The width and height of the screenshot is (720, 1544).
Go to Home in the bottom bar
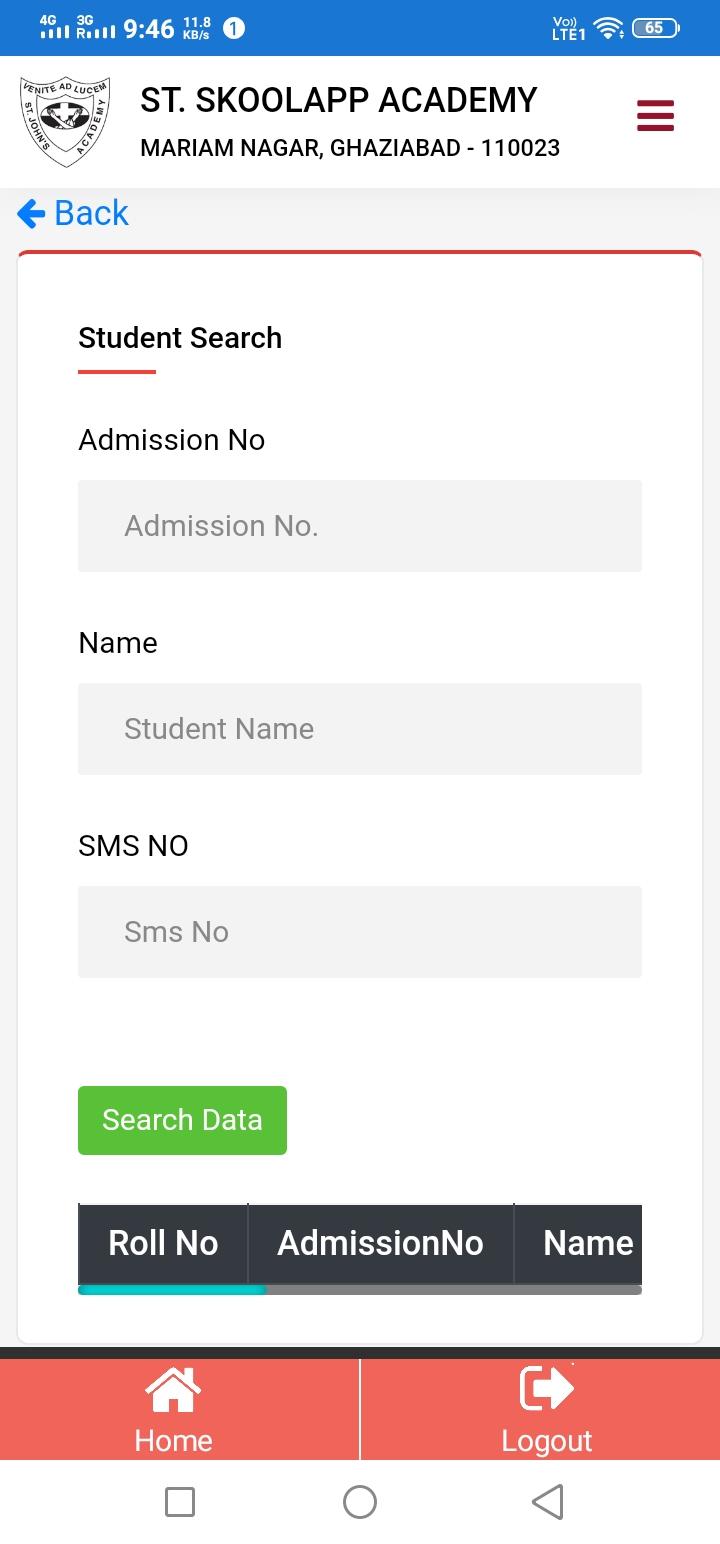174,1410
